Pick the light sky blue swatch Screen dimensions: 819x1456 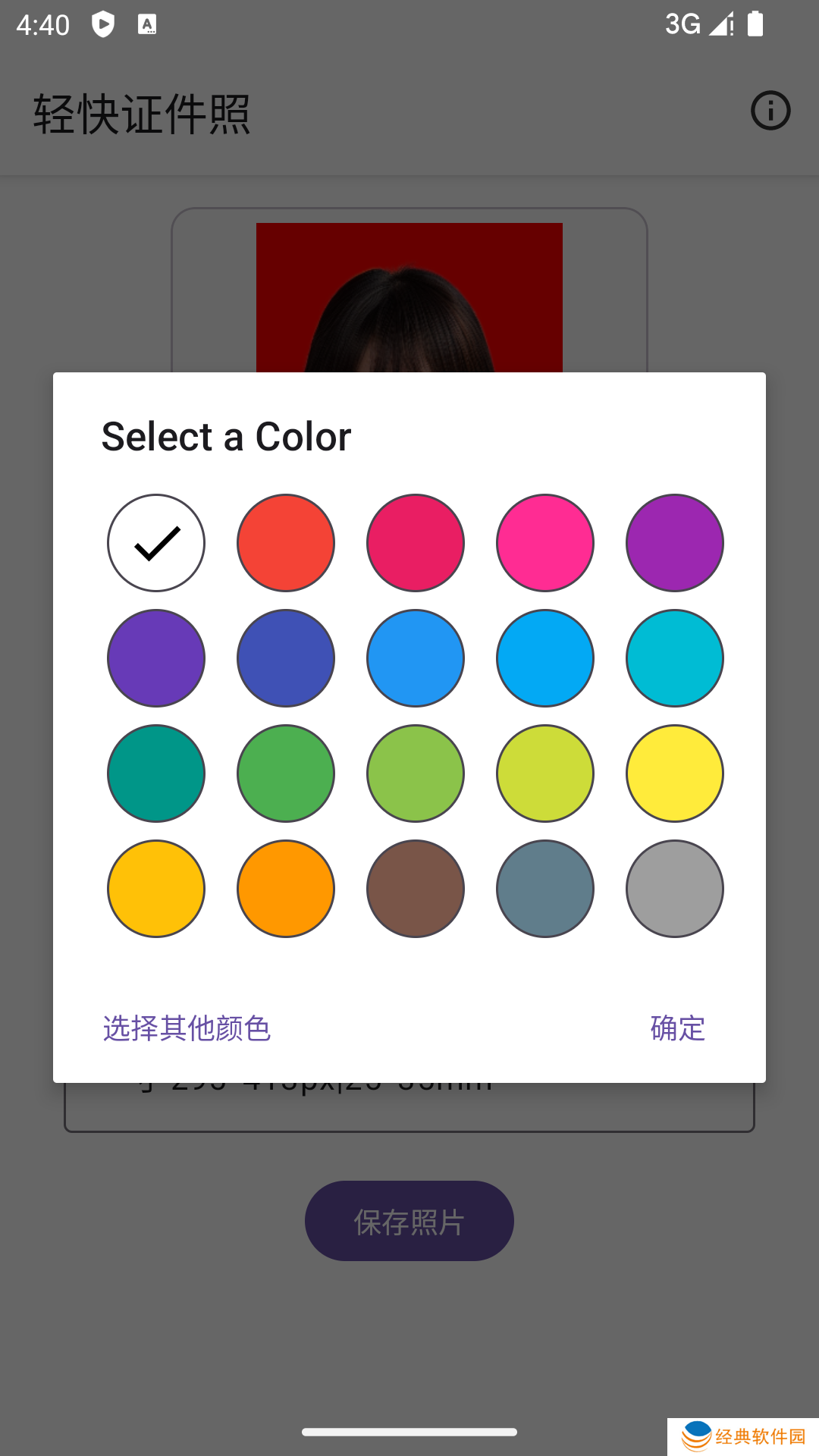[x=545, y=658]
